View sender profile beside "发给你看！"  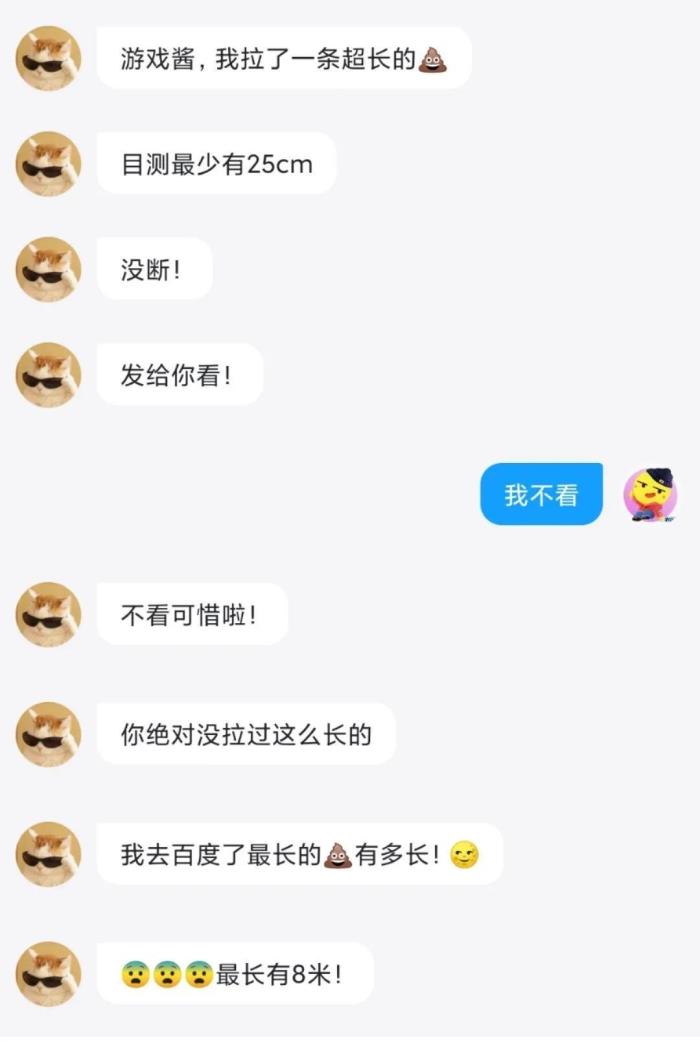pyautogui.click(x=48, y=375)
